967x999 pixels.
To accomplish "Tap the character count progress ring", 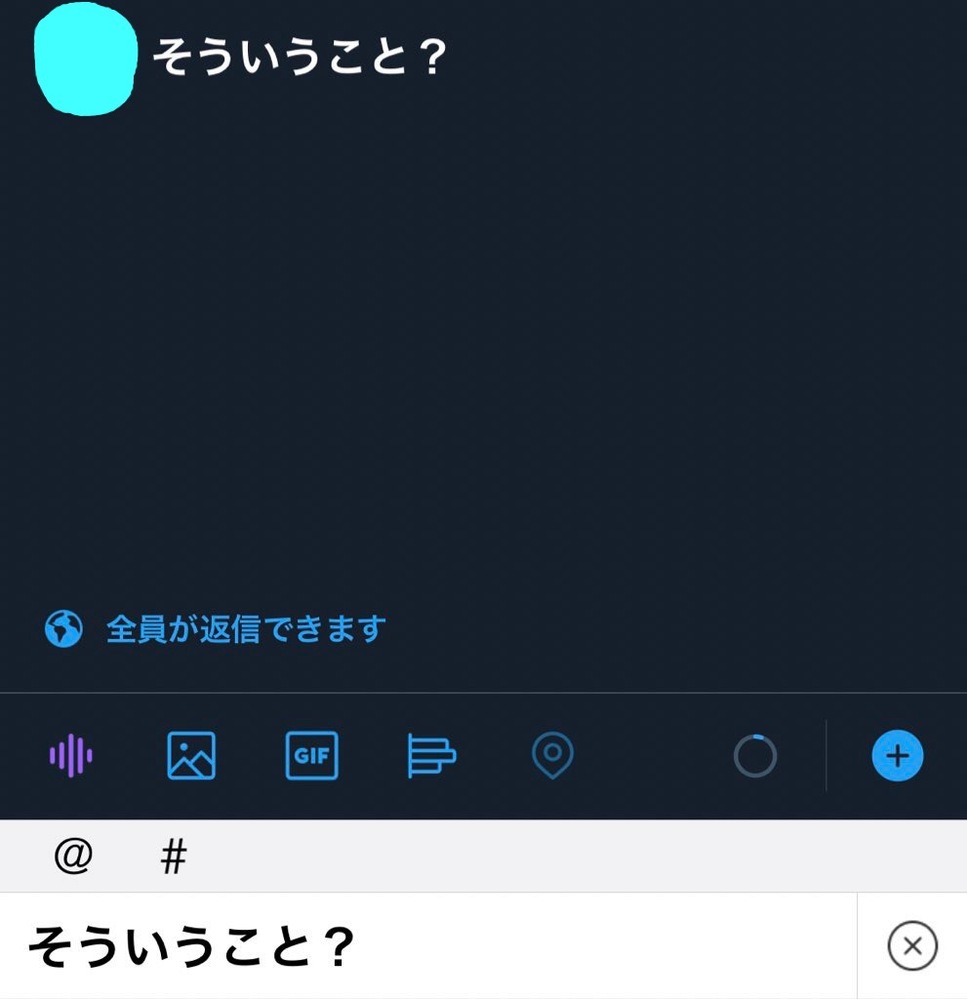I will (x=757, y=756).
